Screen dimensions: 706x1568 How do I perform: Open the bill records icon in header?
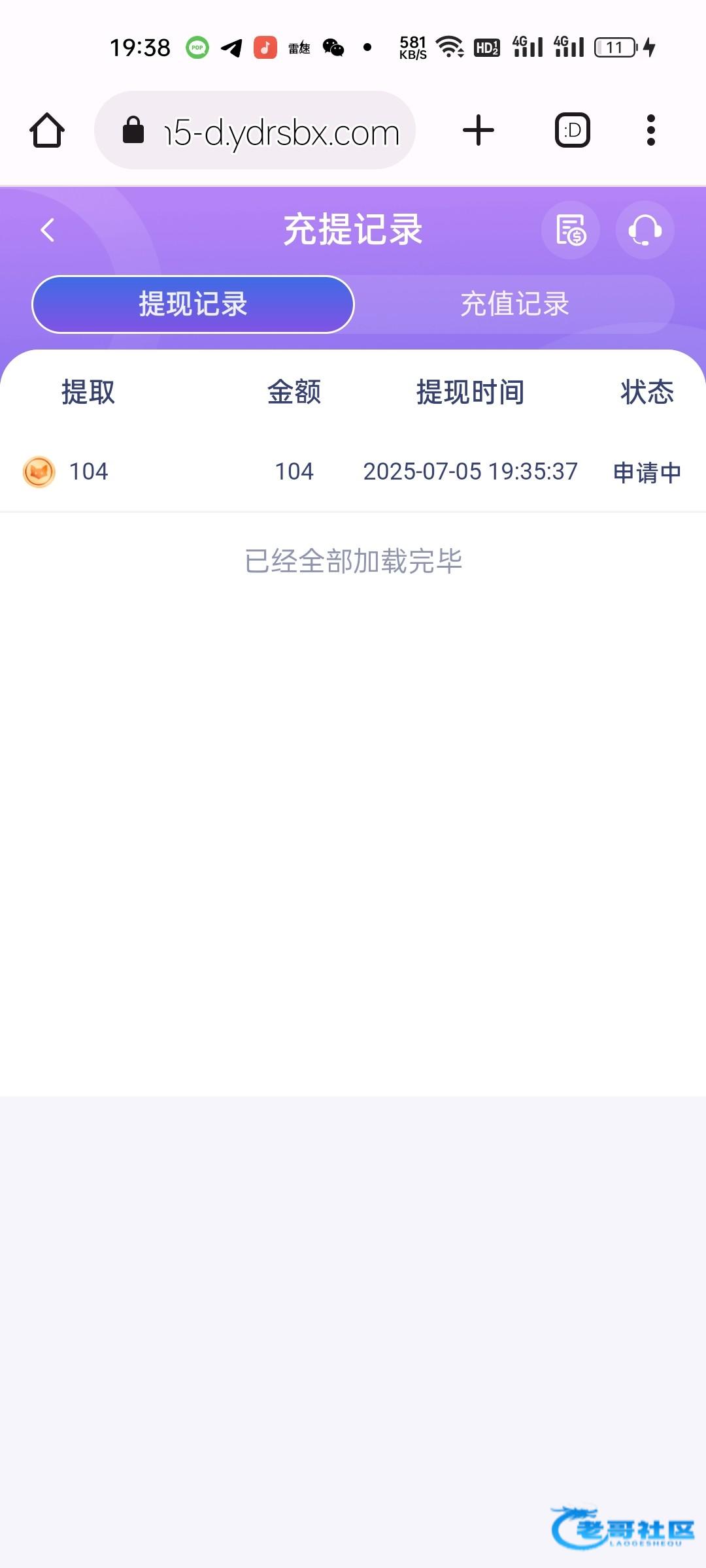click(x=571, y=230)
